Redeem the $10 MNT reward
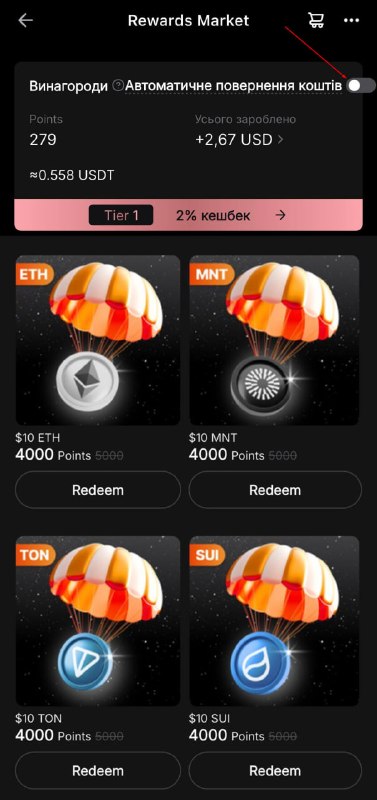 275,490
